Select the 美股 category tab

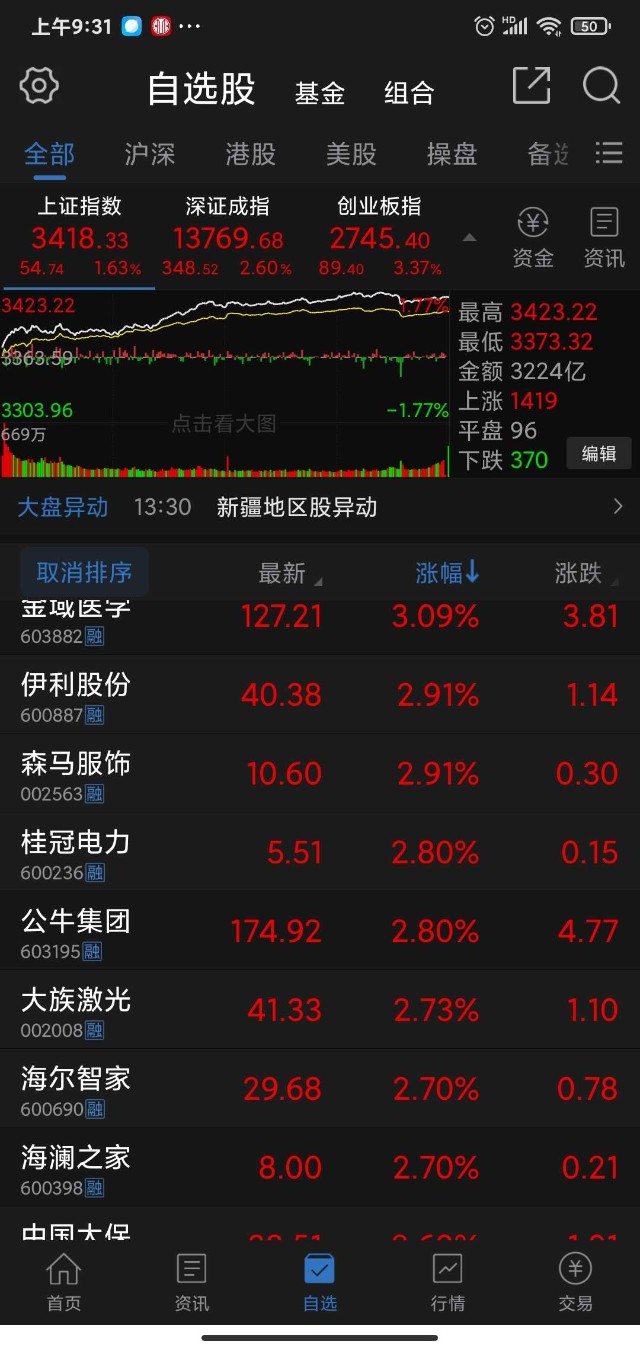click(x=351, y=154)
